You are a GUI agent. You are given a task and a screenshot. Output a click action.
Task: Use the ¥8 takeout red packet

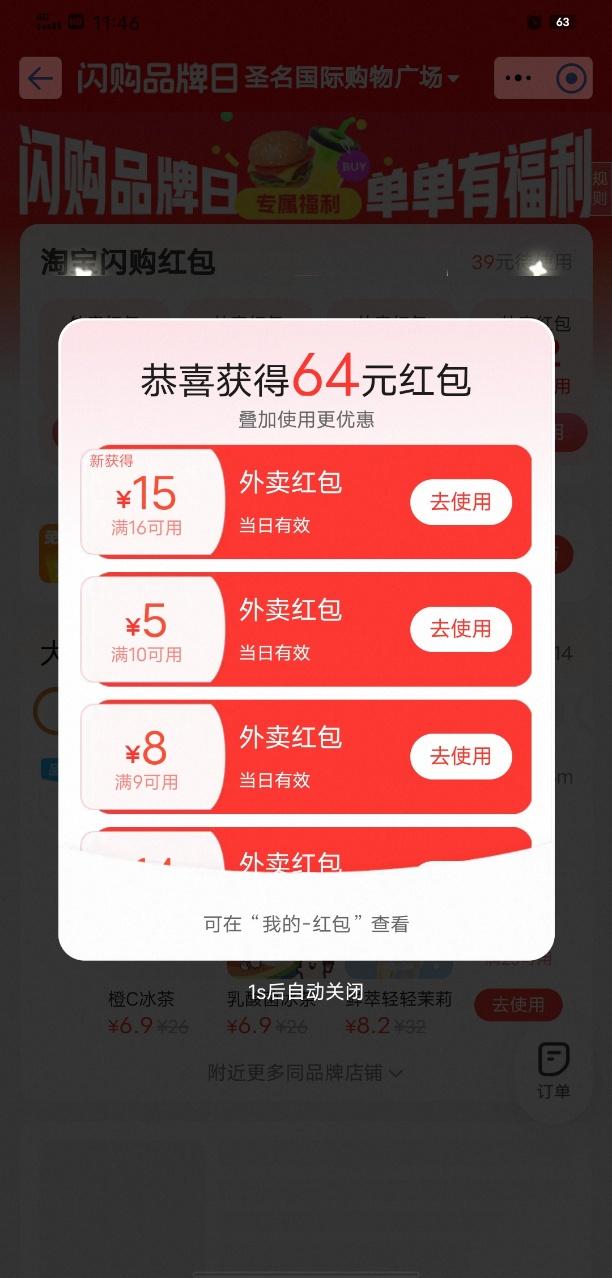click(460, 756)
